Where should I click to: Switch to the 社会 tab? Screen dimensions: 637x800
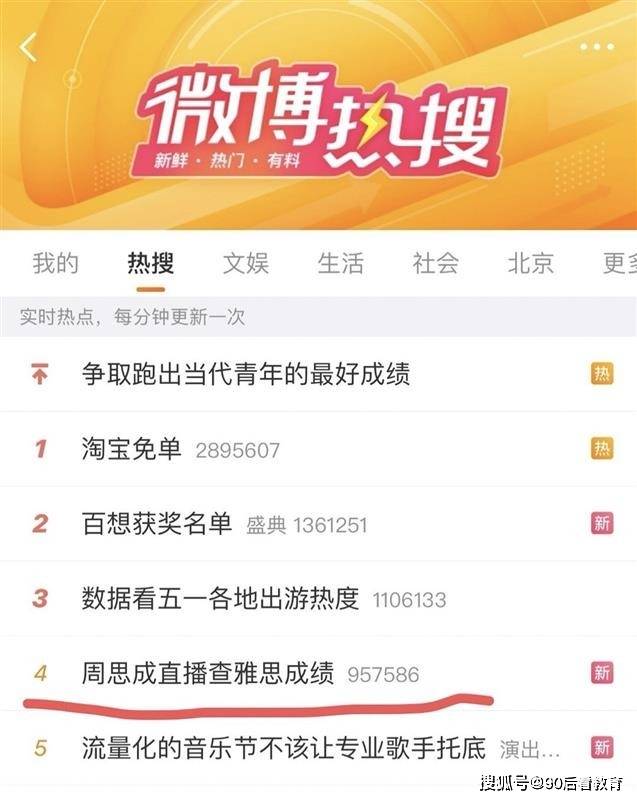click(x=435, y=264)
